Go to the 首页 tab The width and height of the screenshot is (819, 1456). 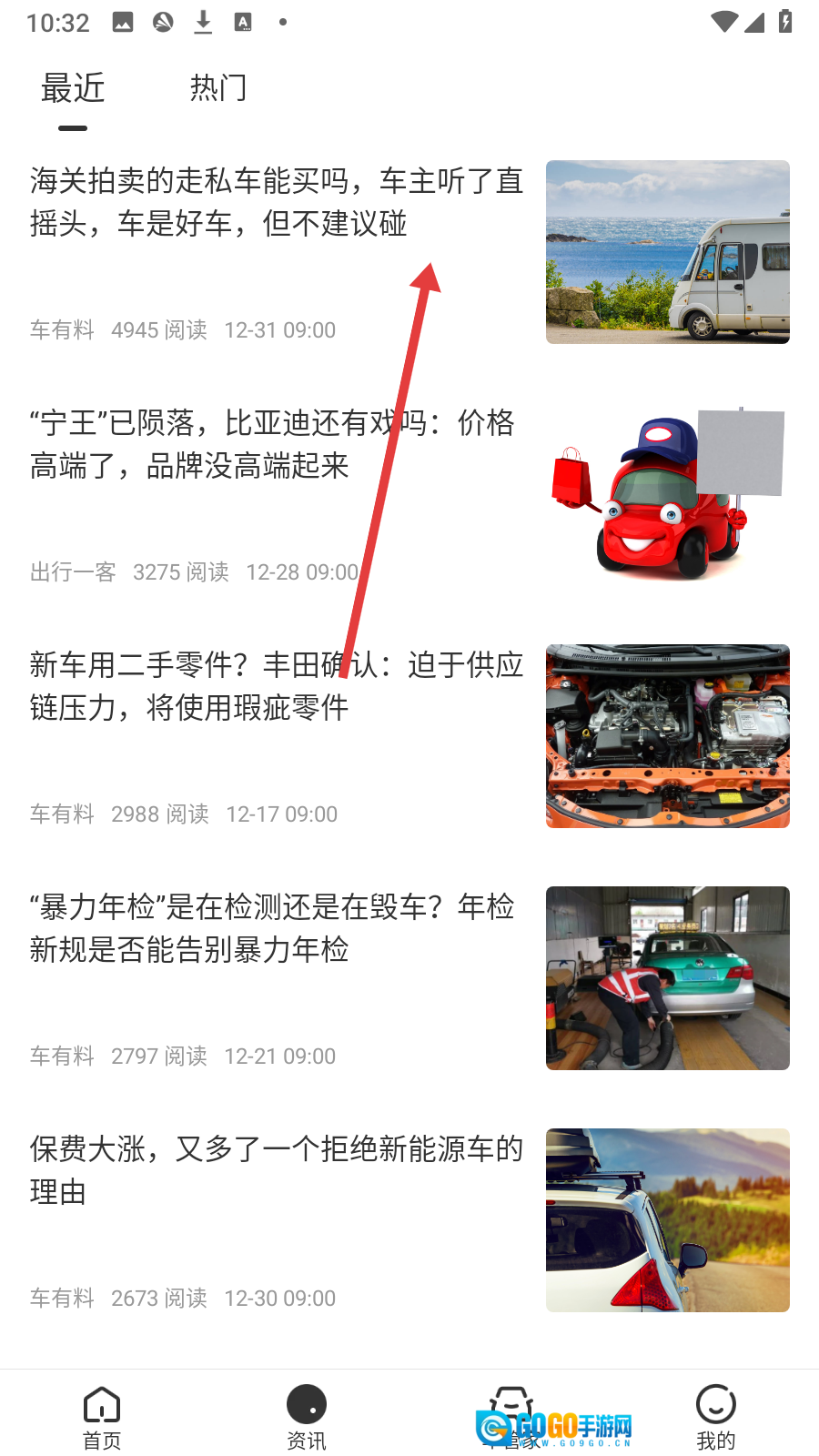tap(102, 1418)
